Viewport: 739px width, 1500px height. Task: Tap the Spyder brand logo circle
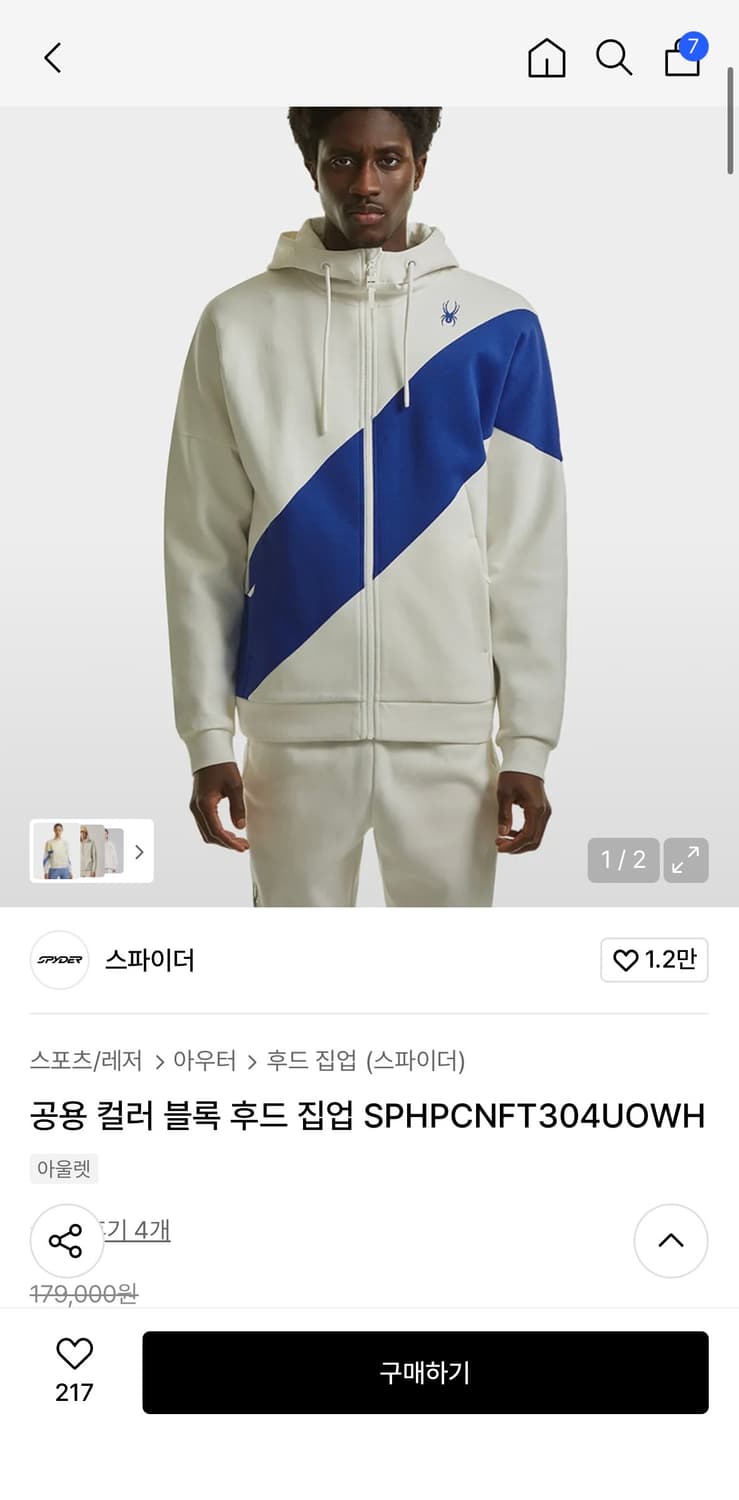tap(60, 960)
